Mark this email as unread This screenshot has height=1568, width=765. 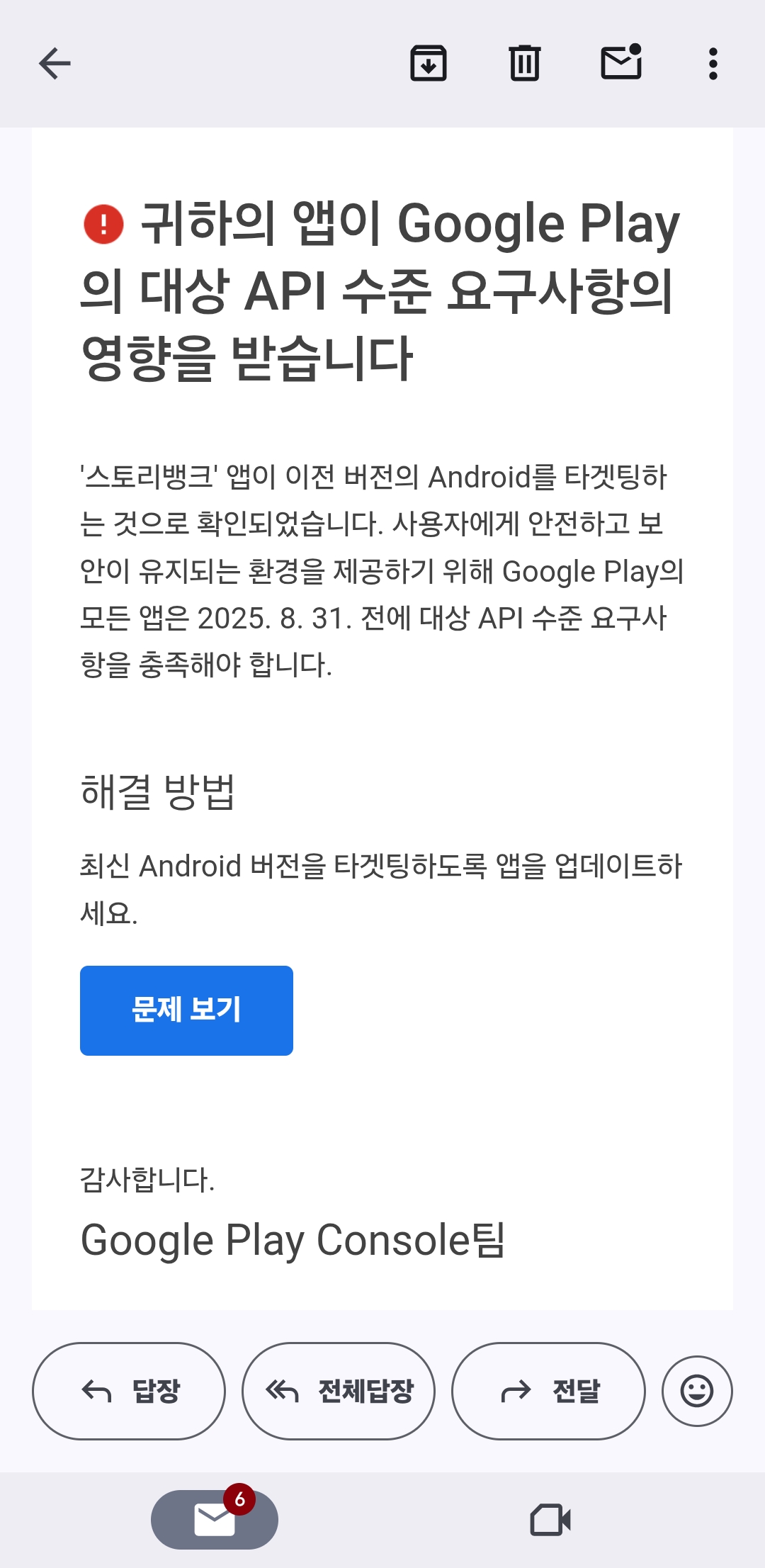621,62
